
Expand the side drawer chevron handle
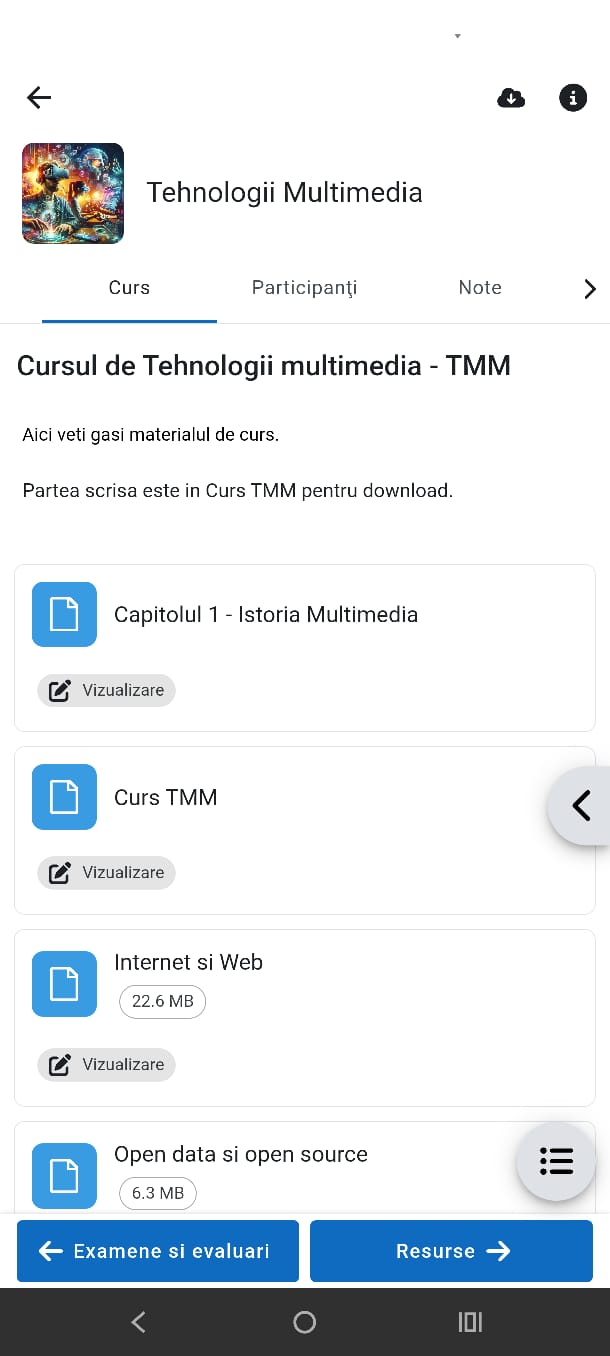pos(581,805)
